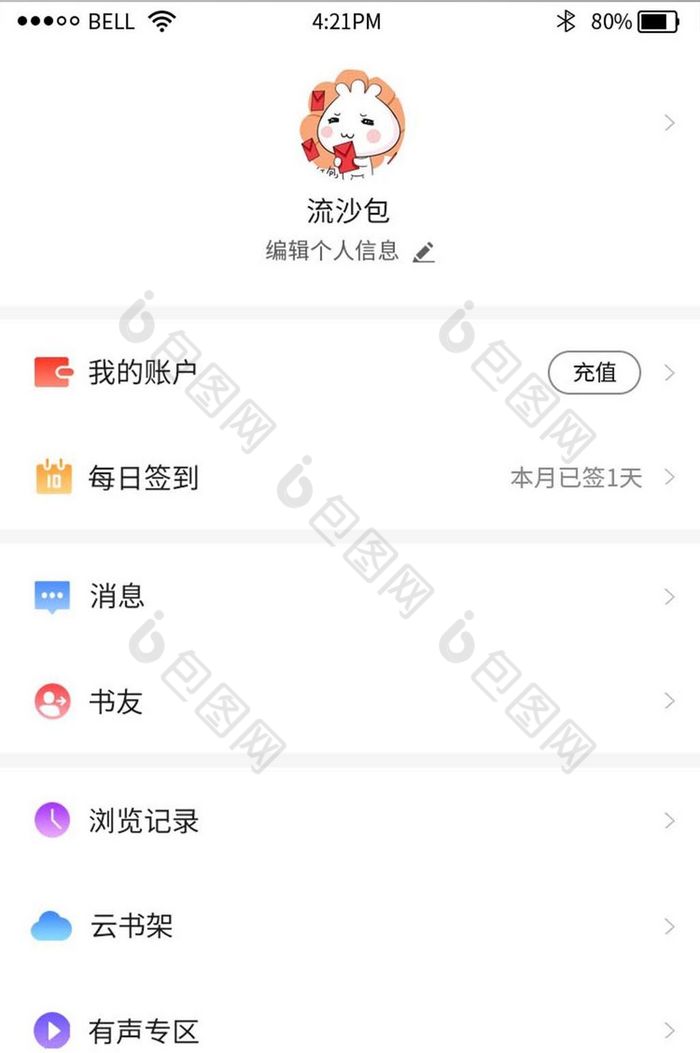Open 云书架 cloud bookshelf
700x1053 pixels.
click(x=131, y=926)
